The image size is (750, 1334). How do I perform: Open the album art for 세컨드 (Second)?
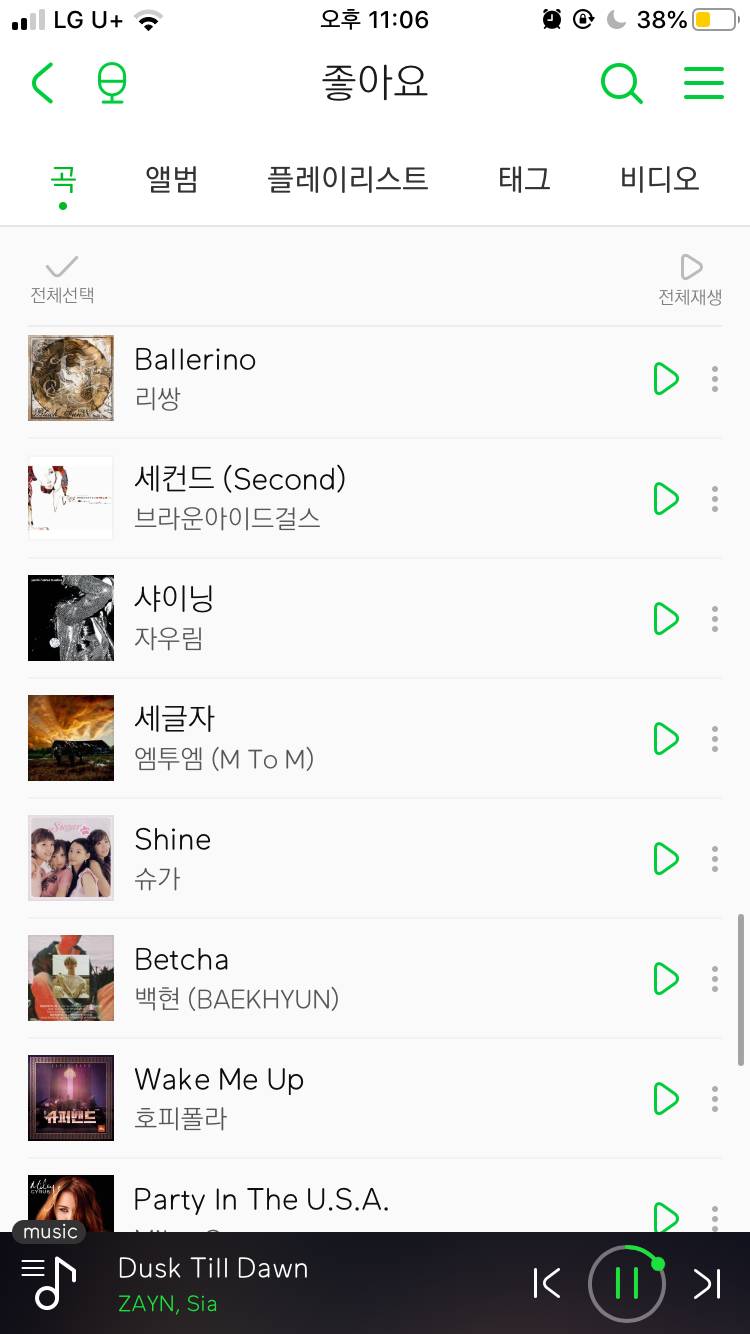coord(70,498)
